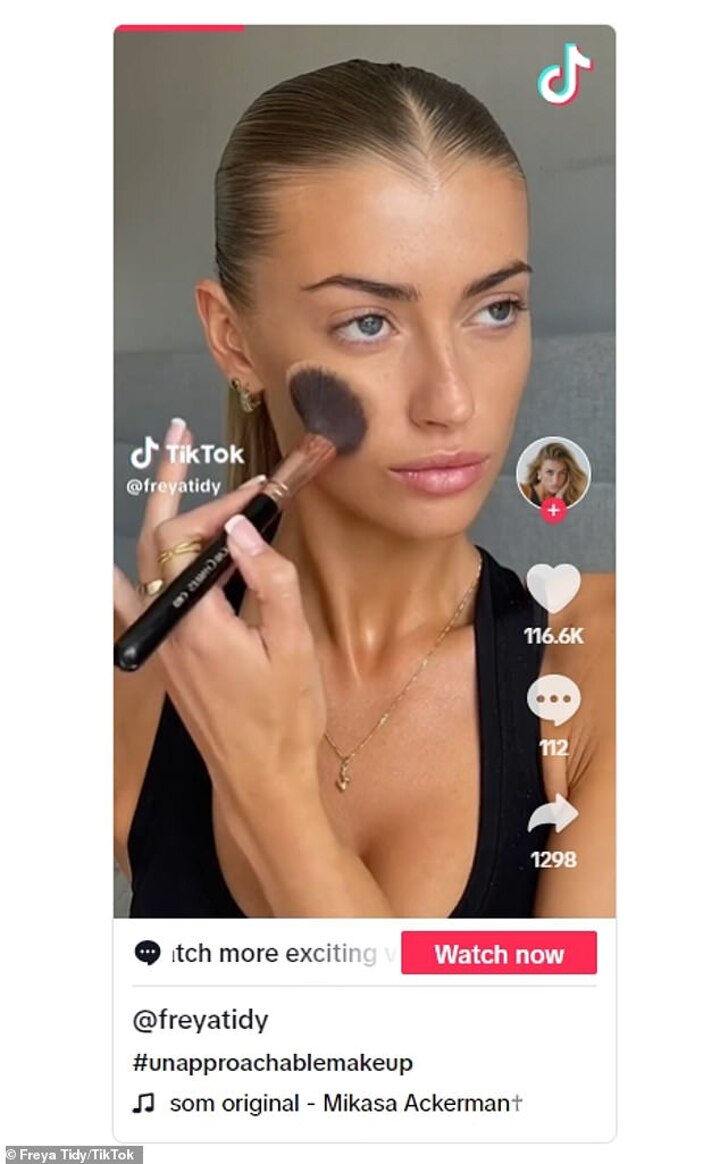Like the video with the heart icon

click(553, 589)
